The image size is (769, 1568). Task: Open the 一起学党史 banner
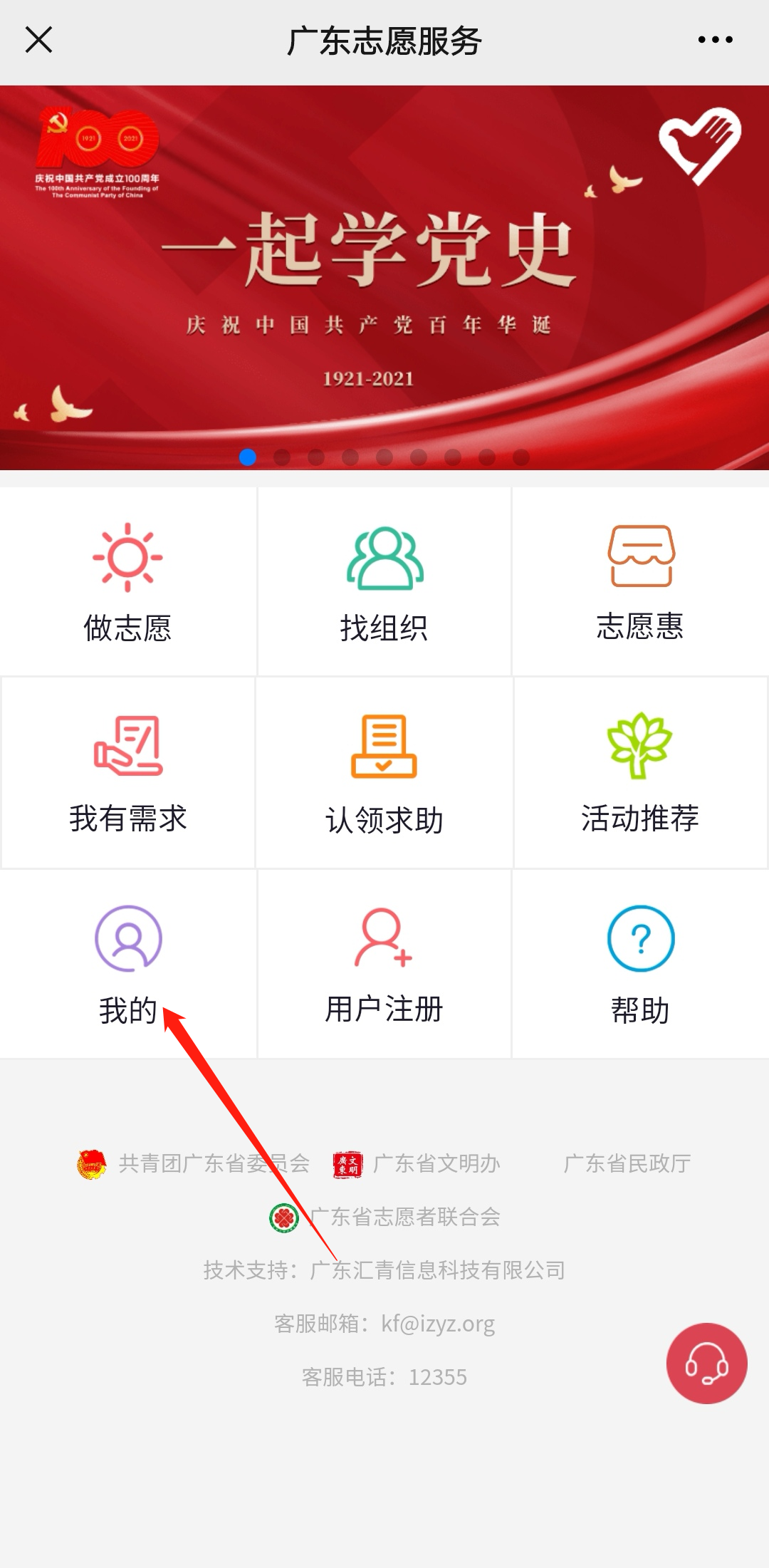pos(384,278)
